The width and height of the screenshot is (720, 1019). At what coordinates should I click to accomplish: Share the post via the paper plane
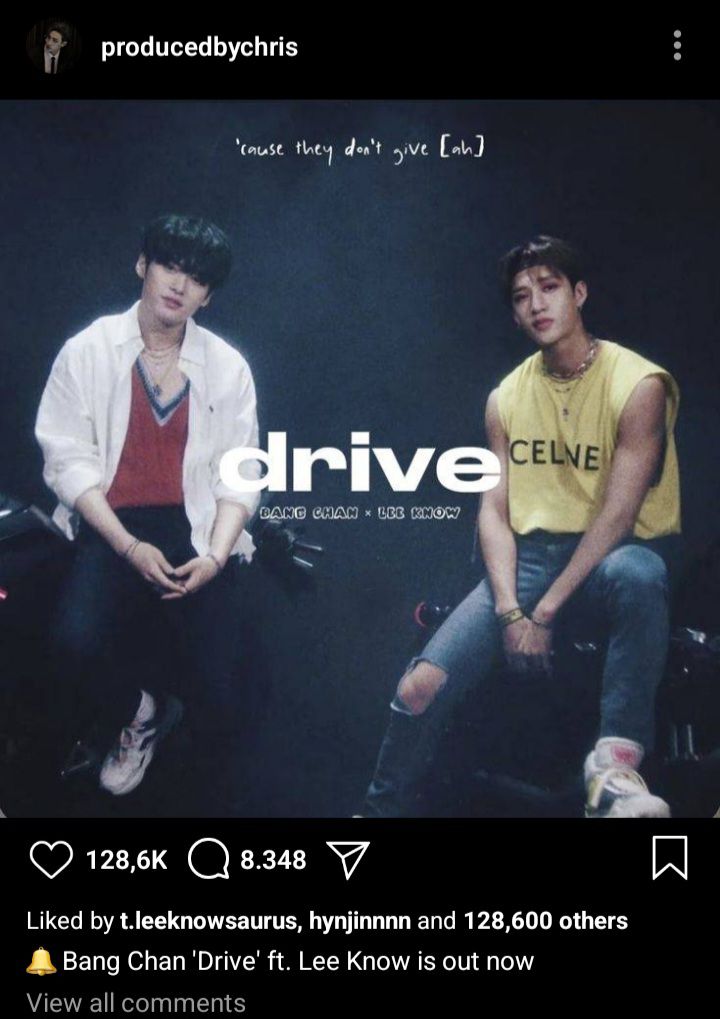tap(348, 859)
